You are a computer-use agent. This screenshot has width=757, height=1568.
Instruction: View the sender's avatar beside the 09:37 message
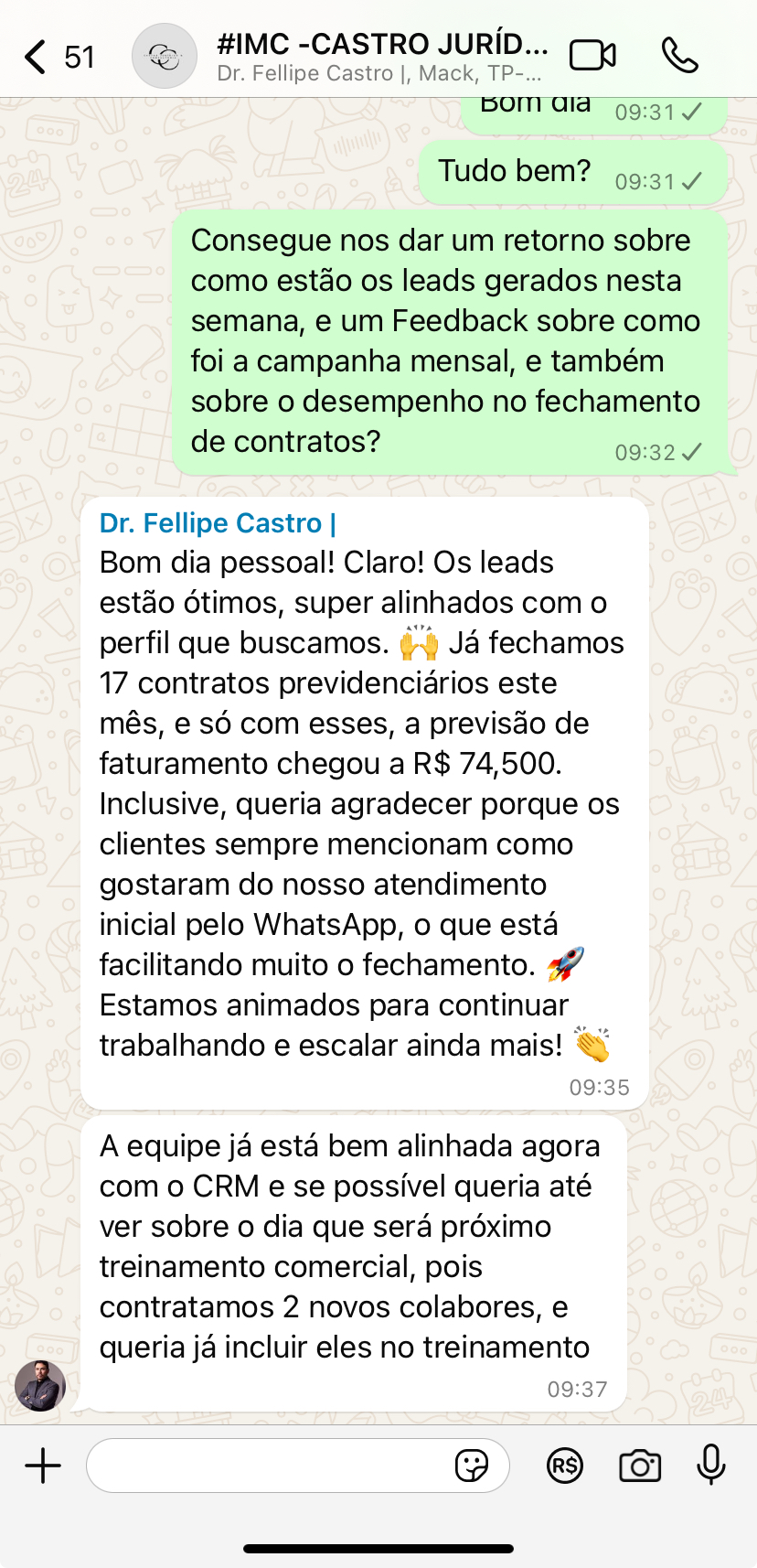[40, 1386]
